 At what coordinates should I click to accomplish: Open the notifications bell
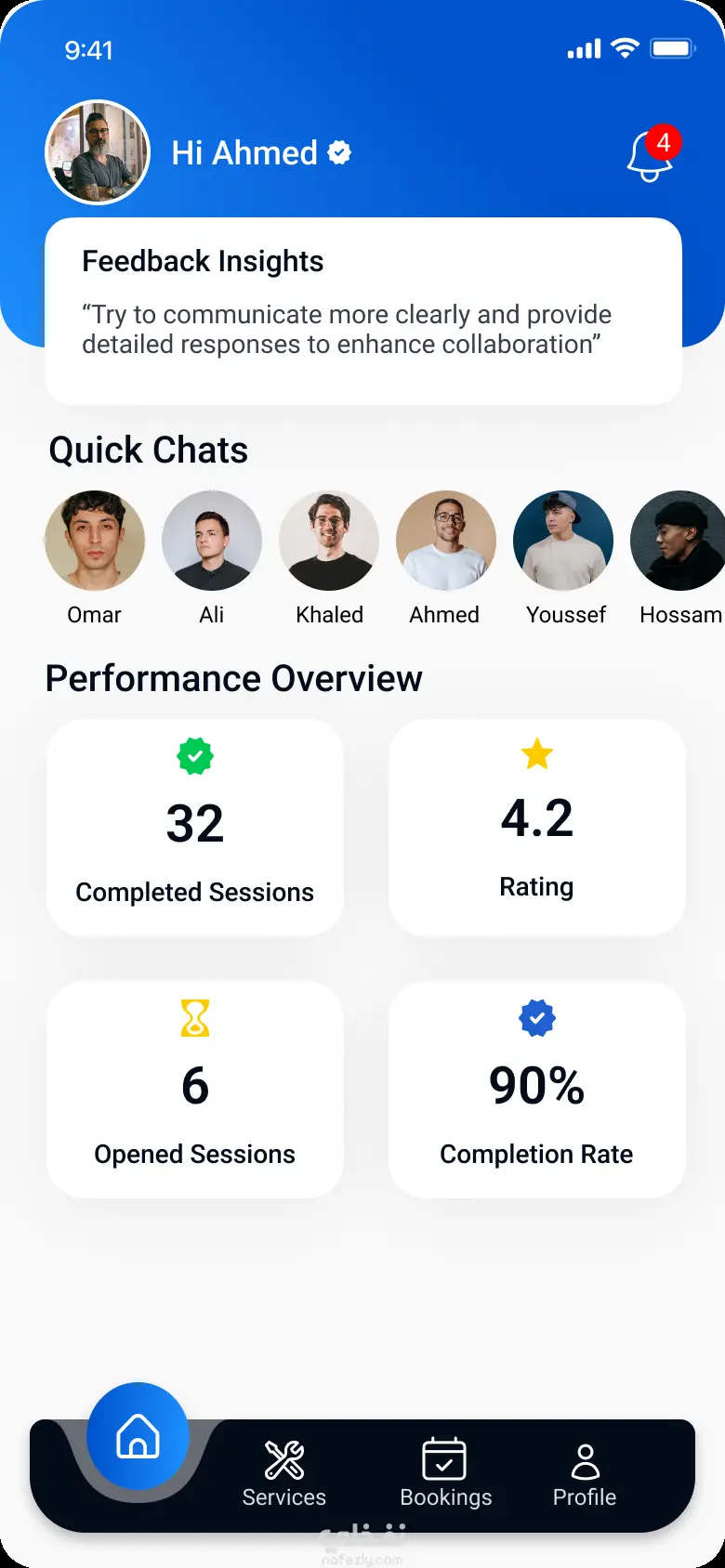pos(648,155)
